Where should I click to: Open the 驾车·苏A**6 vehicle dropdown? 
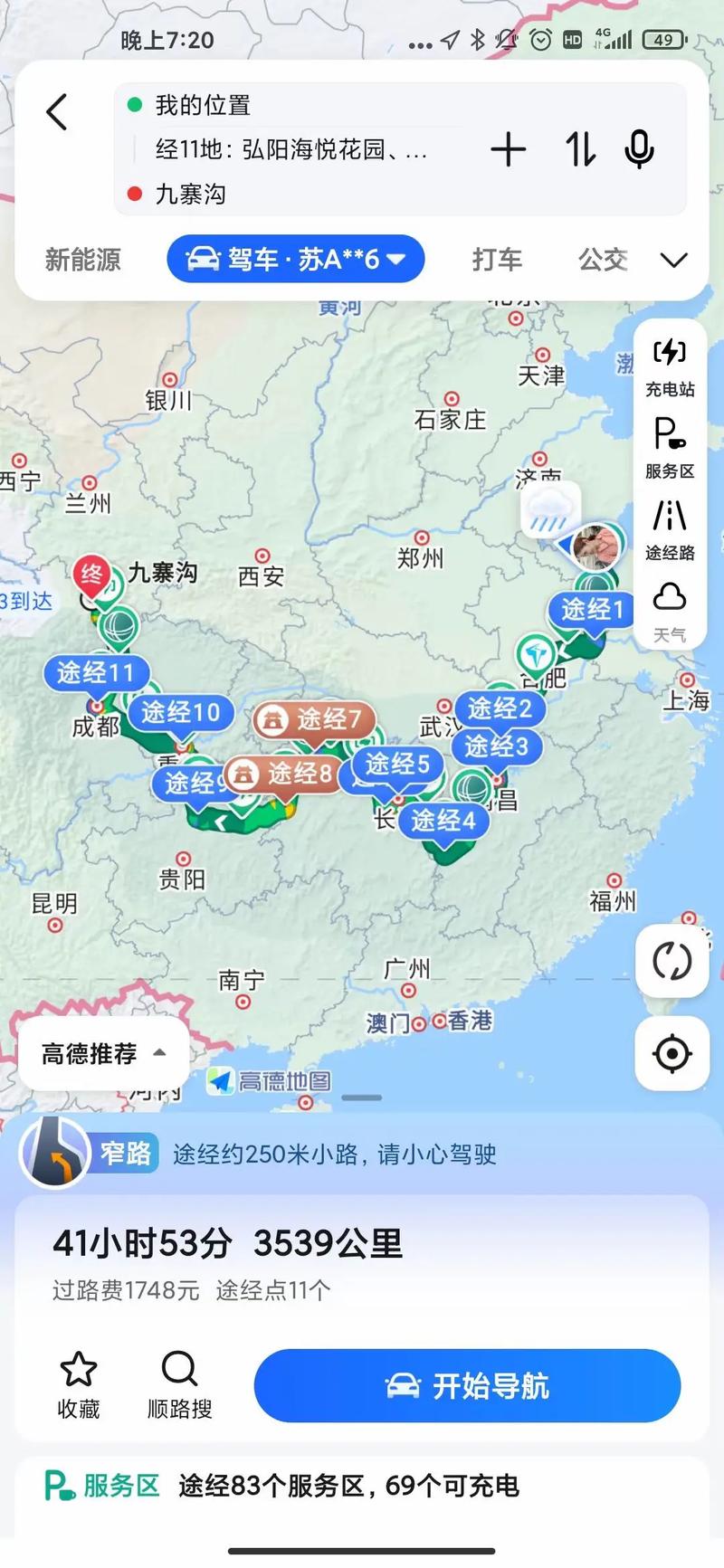(x=295, y=259)
